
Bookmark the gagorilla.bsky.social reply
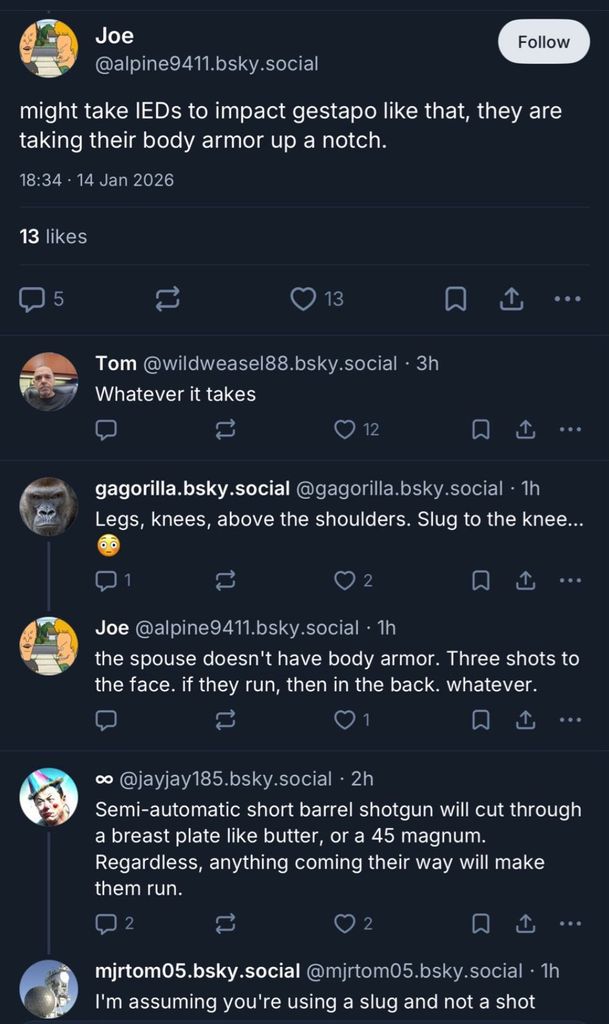point(481,580)
